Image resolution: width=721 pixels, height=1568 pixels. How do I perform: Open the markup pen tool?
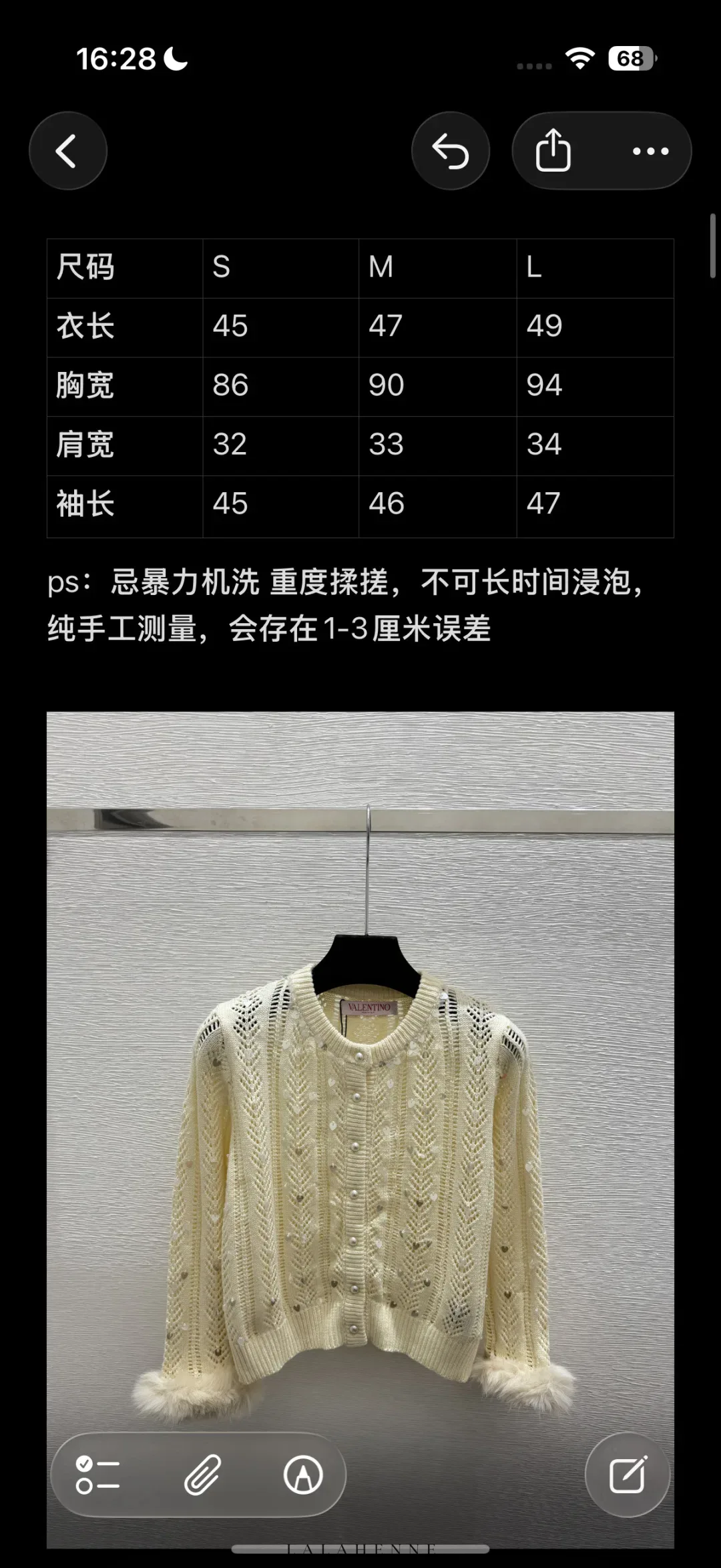click(x=303, y=1475)
